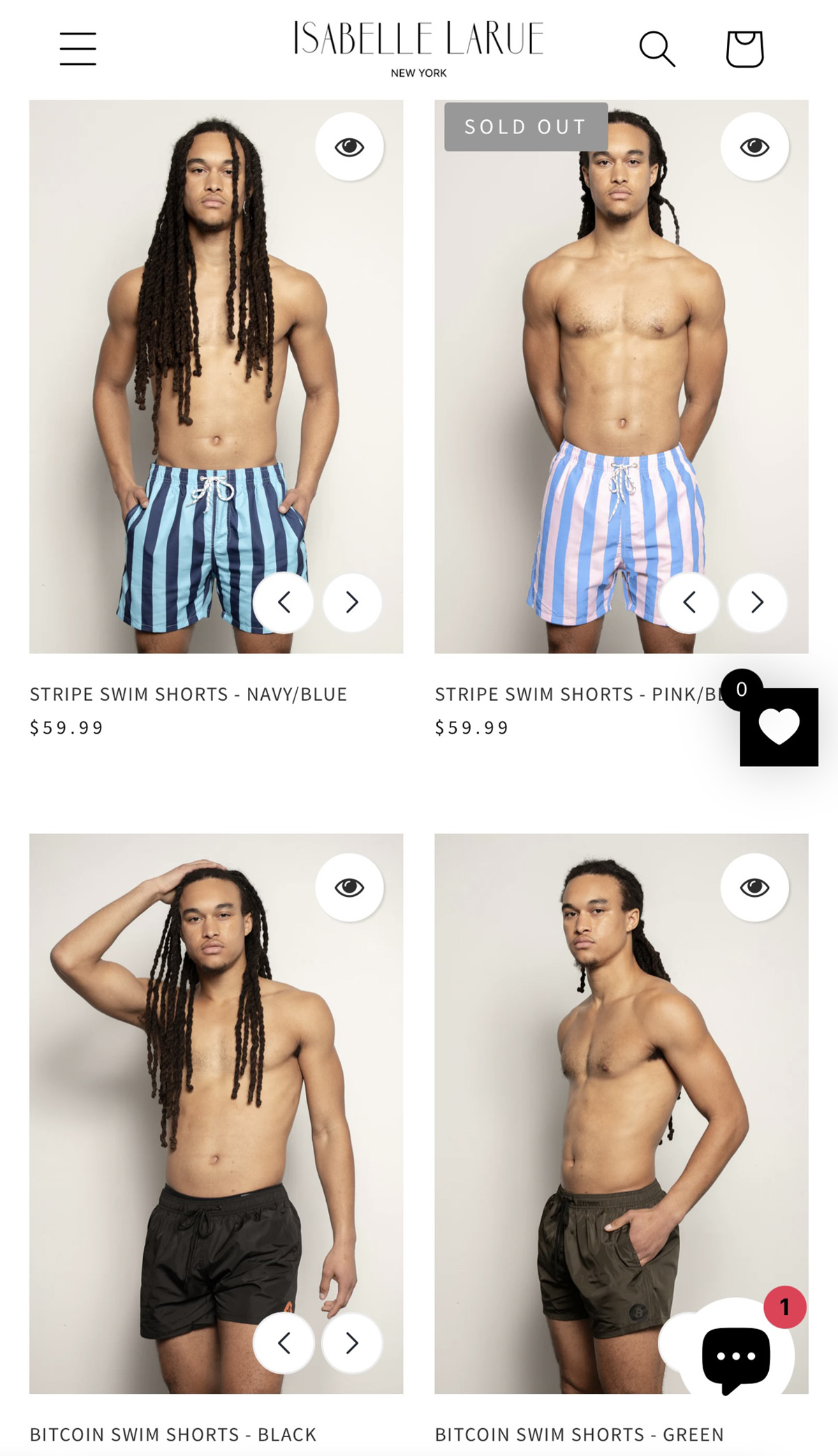
Task: Quick view Bitcoin Swim Shorts Green
Action: 754,887
